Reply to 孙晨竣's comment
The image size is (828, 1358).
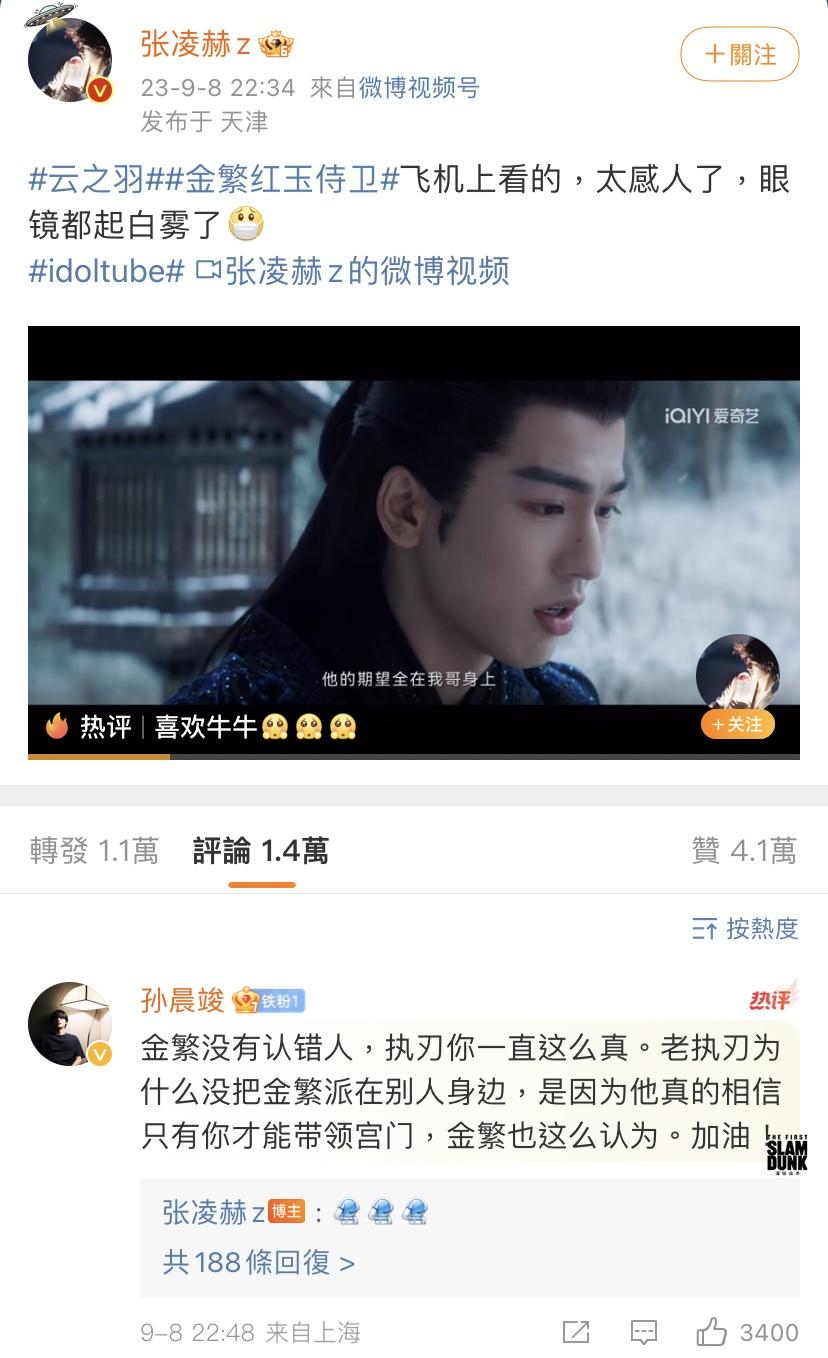[644, 1332]
